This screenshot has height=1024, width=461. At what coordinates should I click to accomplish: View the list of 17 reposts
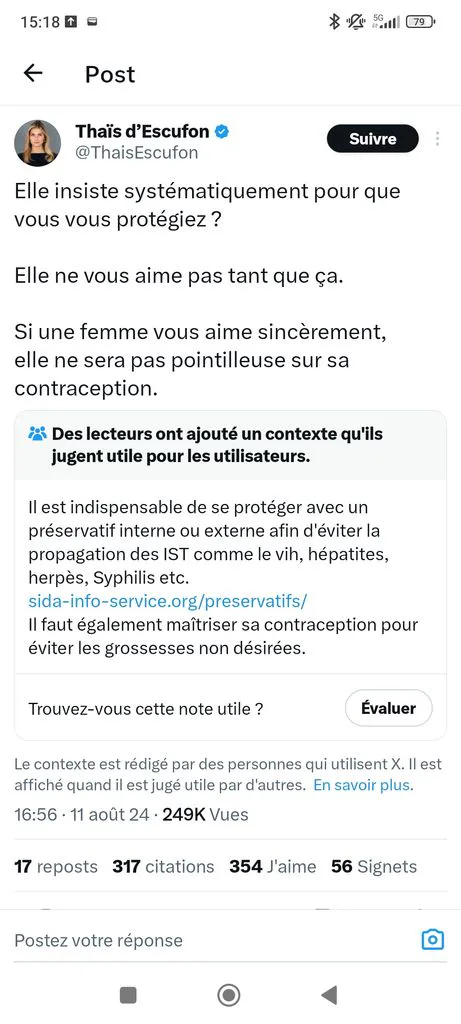[56, 867]
